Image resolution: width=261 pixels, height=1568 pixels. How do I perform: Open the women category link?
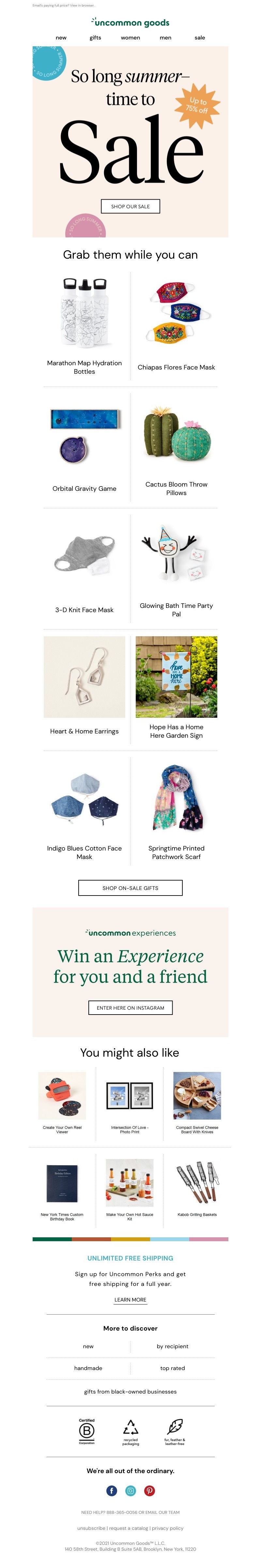[130, 38]
